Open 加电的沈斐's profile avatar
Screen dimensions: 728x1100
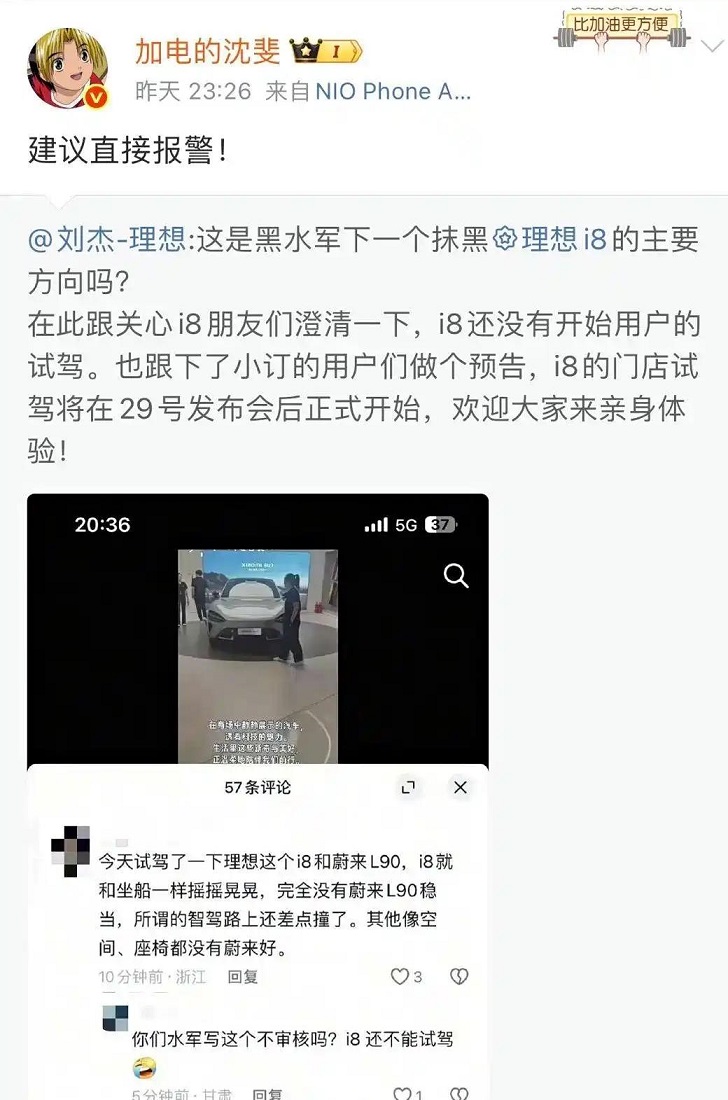point(67,68)
